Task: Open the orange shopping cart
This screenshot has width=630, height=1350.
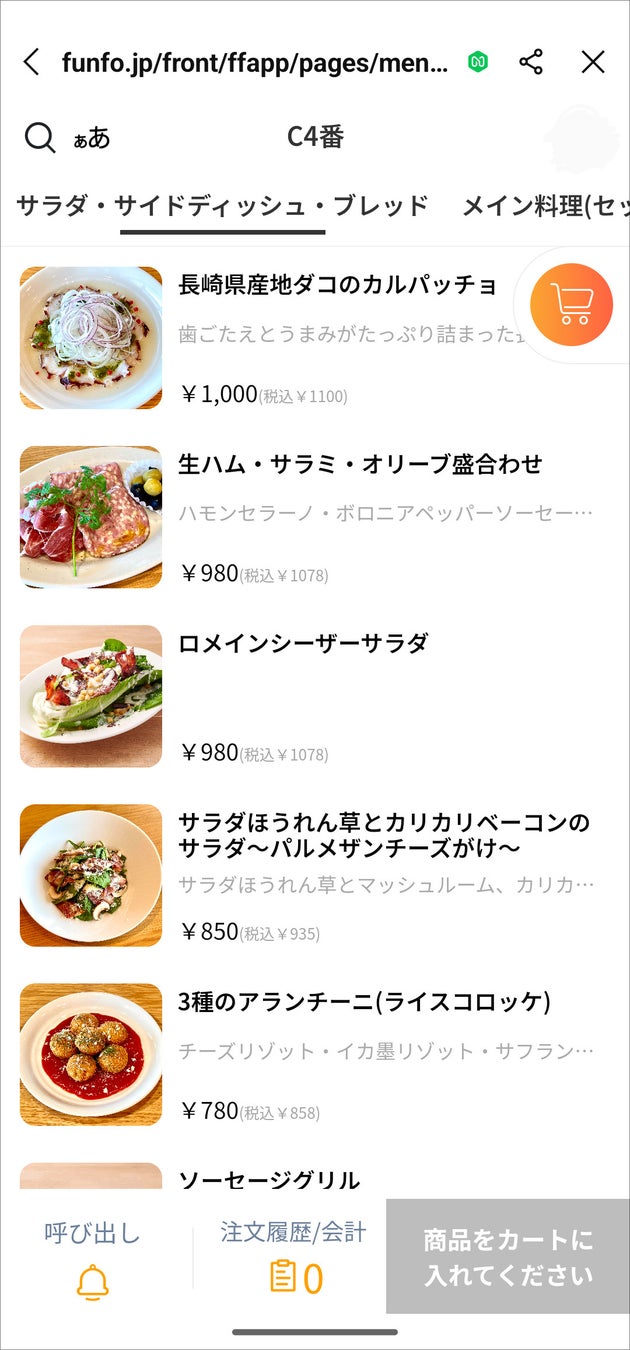Action: [x=571, y=304]
